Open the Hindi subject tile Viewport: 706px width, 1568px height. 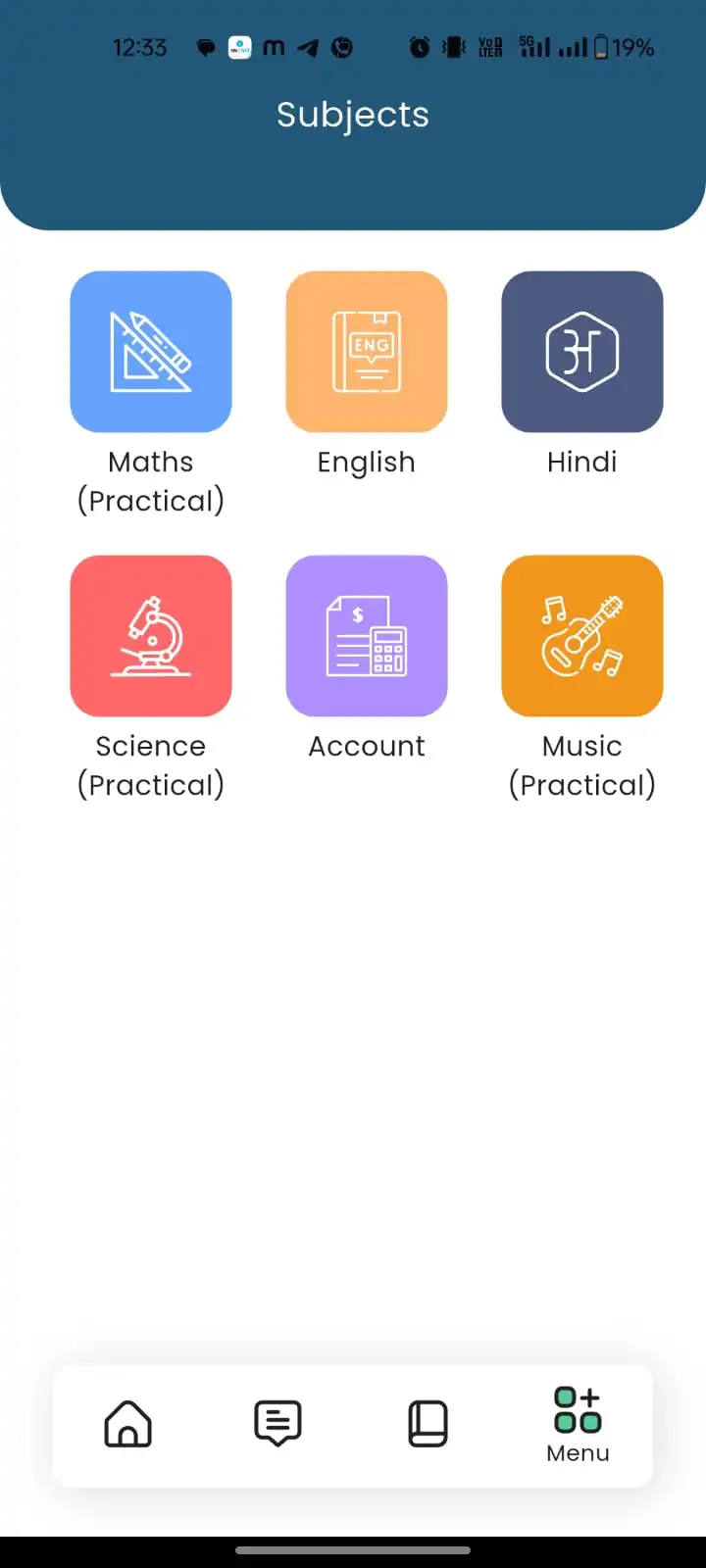pos(581,351)
